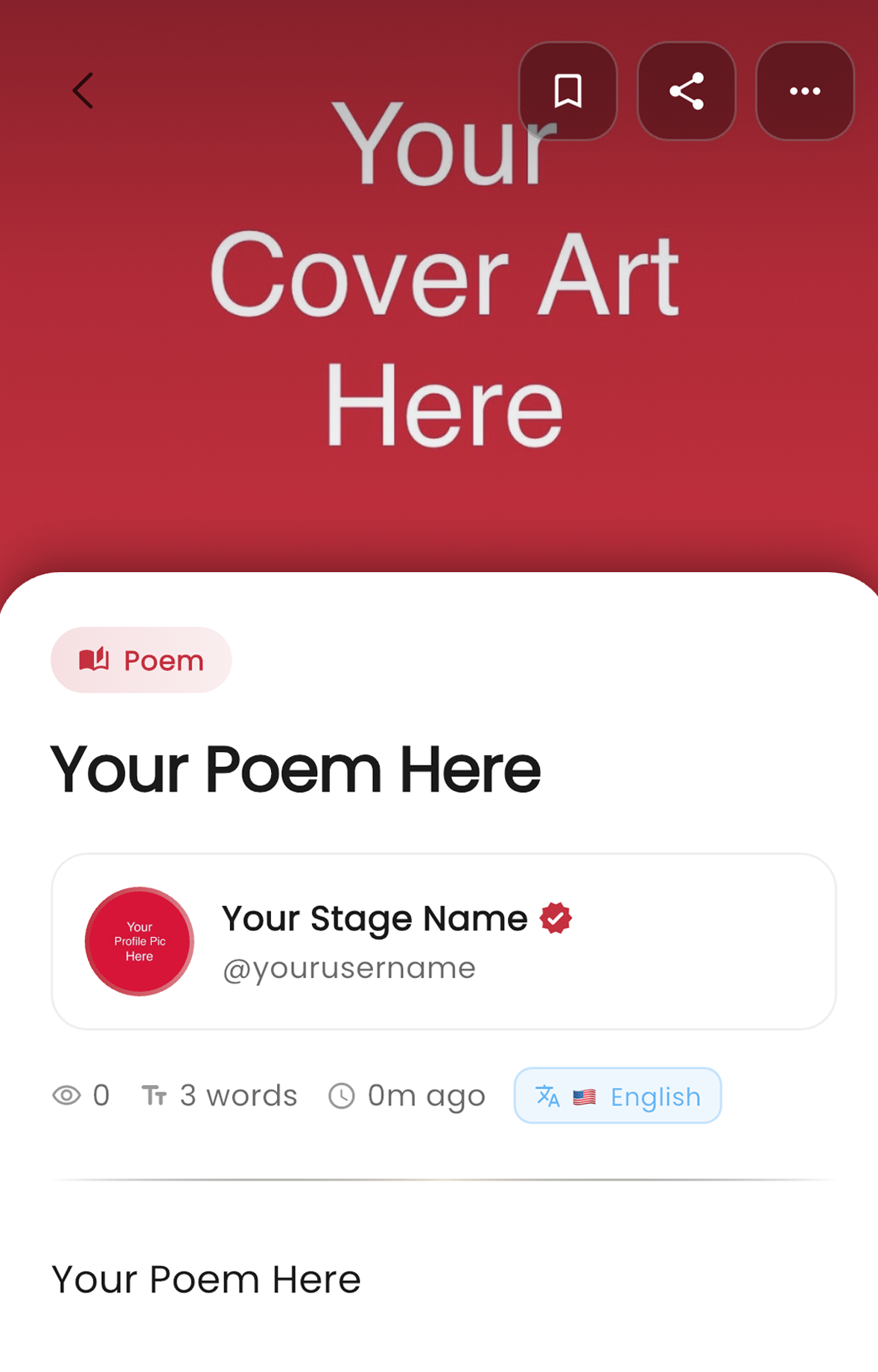Image resolution: width=878 pixels, height=1372 pixels.
Task: Click the eye icon showing view count
Action: [x=69, y=1095]
